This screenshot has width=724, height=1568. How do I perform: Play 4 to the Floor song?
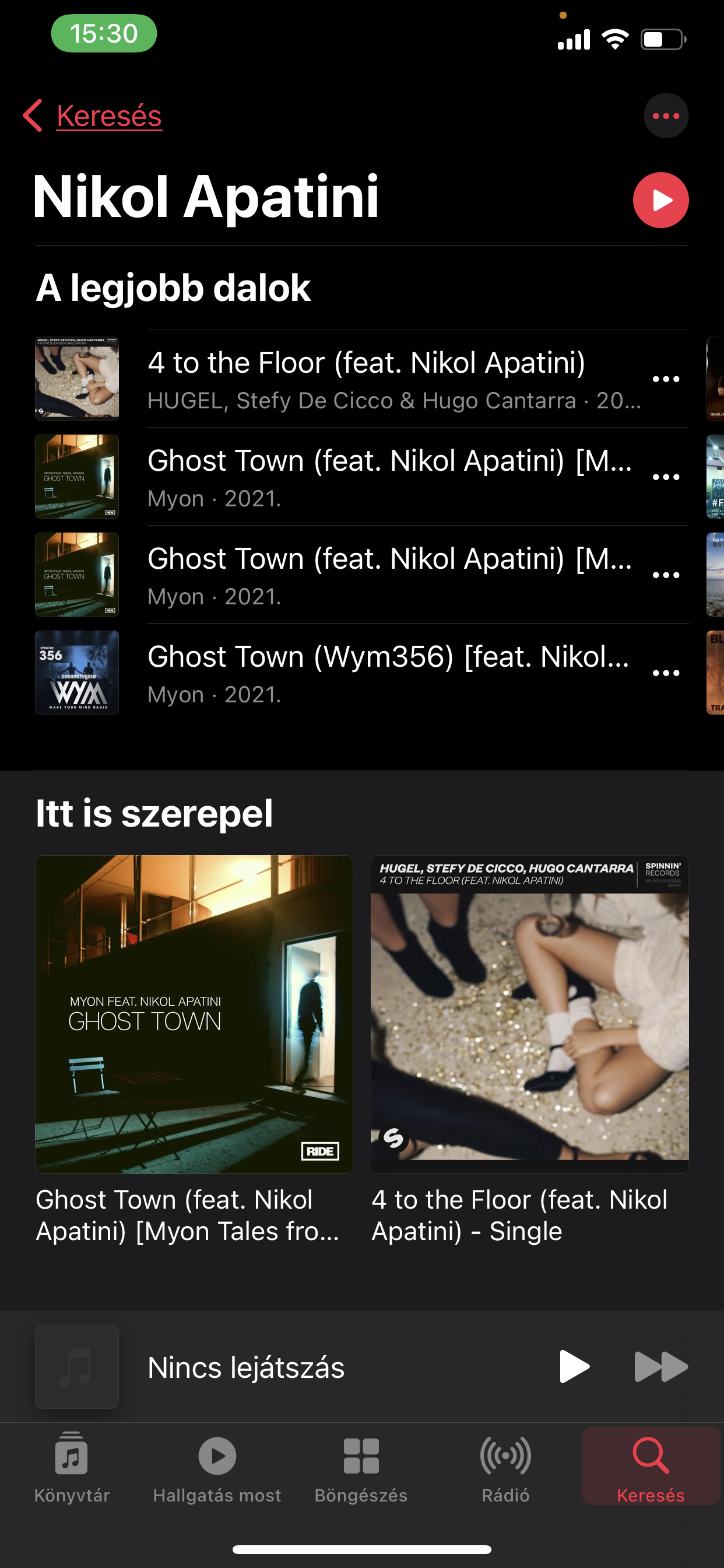pyautogui.click(x=365, y=379)
